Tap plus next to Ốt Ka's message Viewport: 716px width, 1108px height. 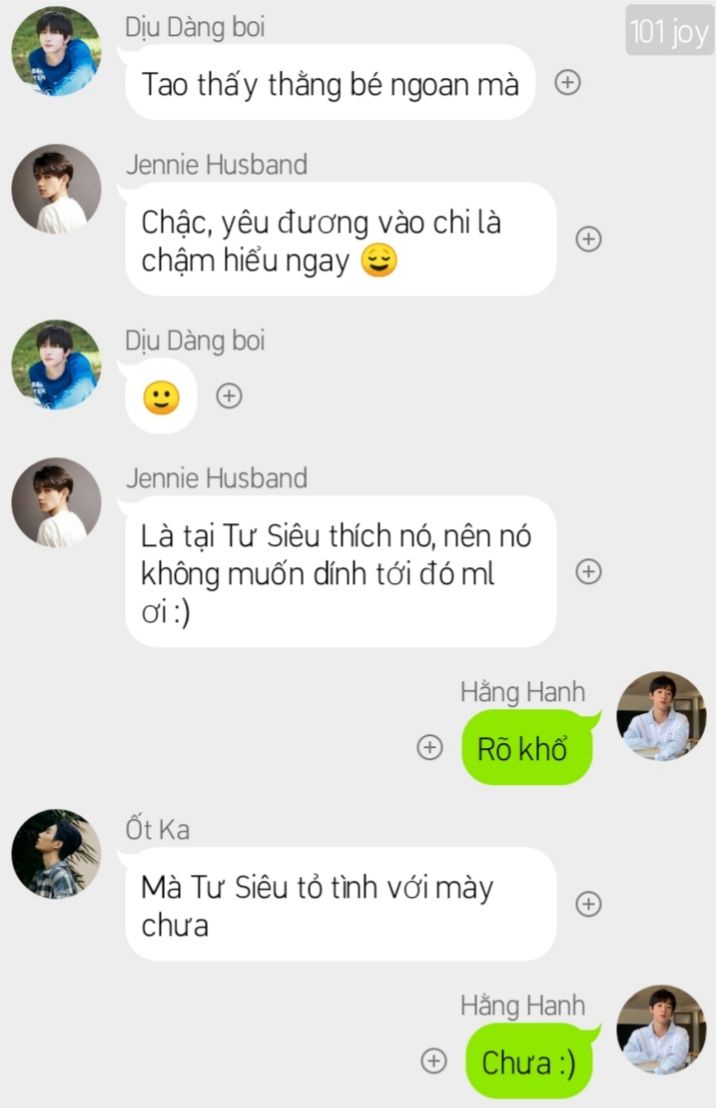(x=589, y=904)
